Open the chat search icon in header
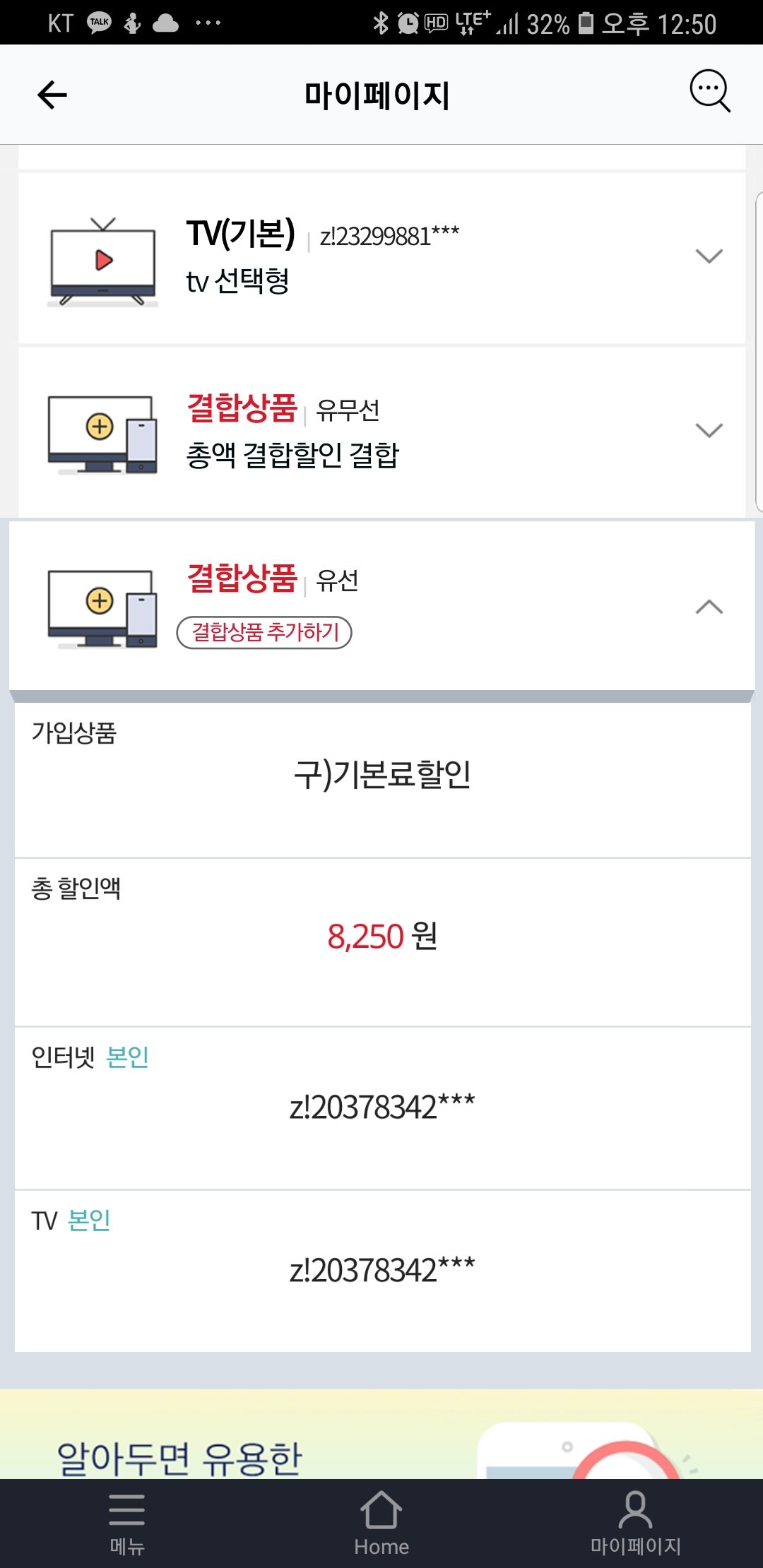Viewport: 763px width, 1568px height. coord(709,91)
